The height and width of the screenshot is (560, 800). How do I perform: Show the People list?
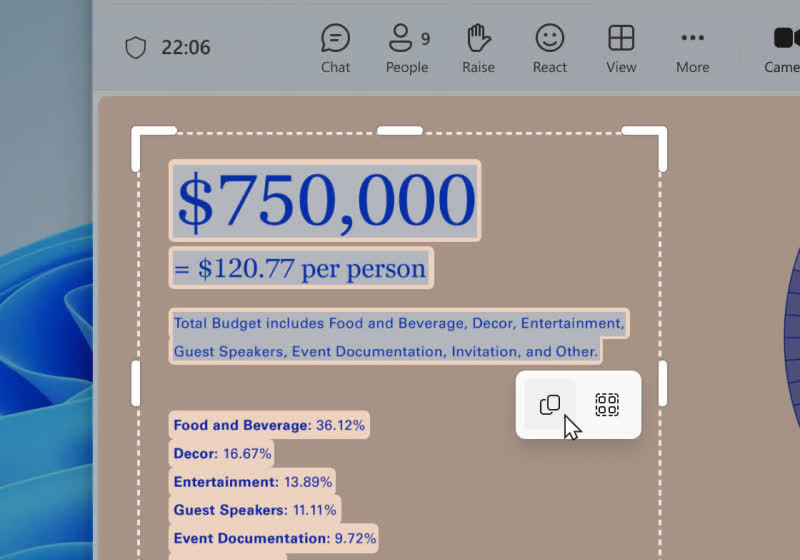click(406, 48)
